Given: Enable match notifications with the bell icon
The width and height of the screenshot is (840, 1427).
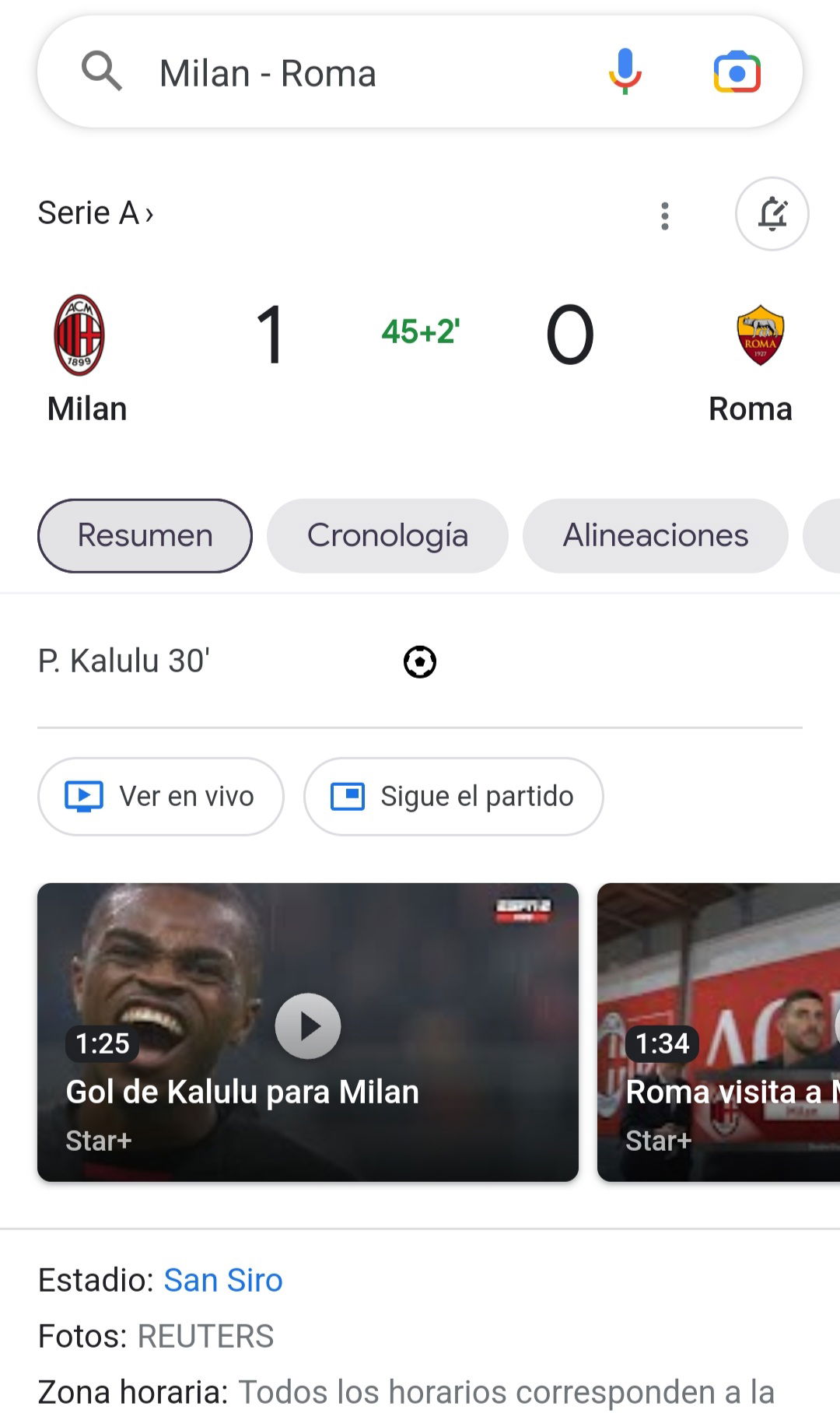Looking at the screenshot, I should [x=772, y=214].
